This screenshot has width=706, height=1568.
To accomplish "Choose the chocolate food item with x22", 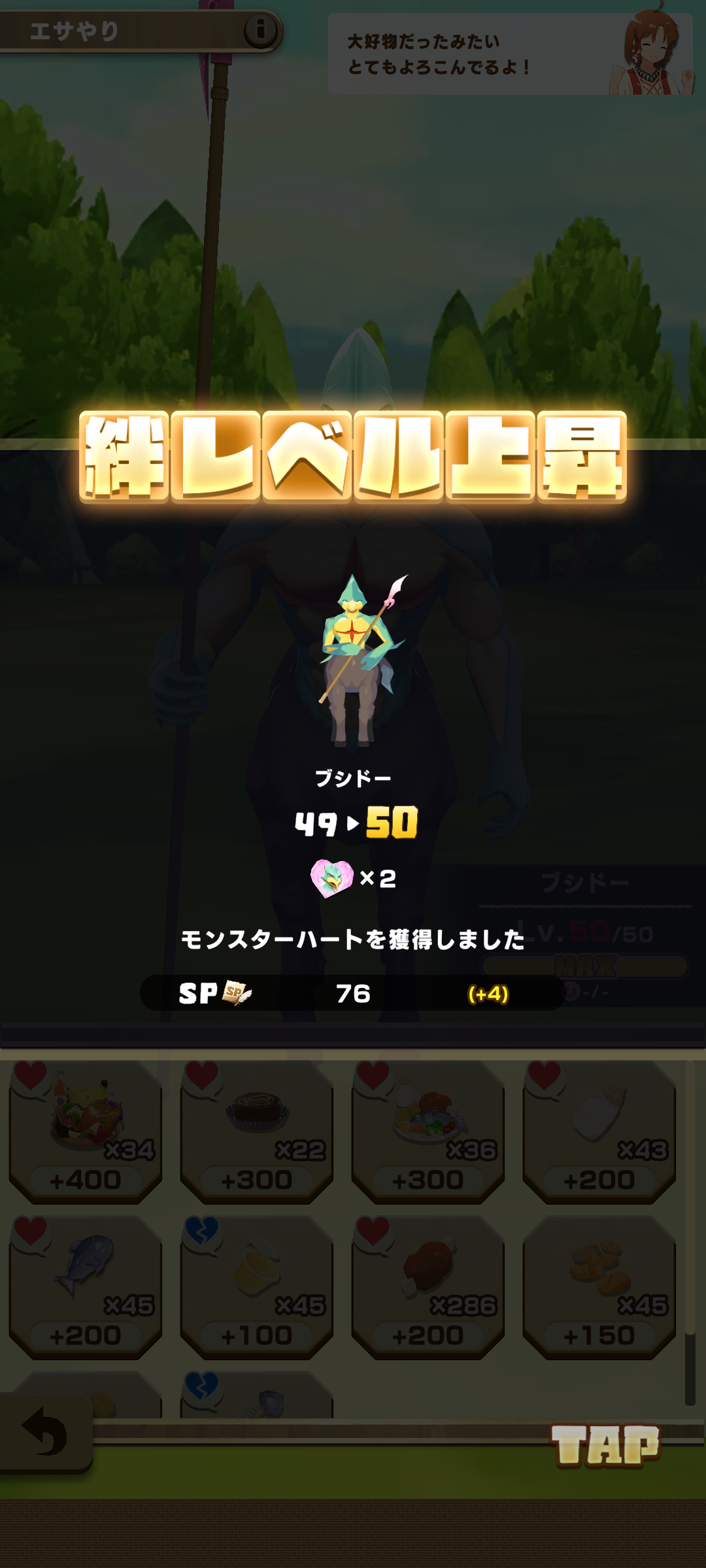I will coord(257,1132).
